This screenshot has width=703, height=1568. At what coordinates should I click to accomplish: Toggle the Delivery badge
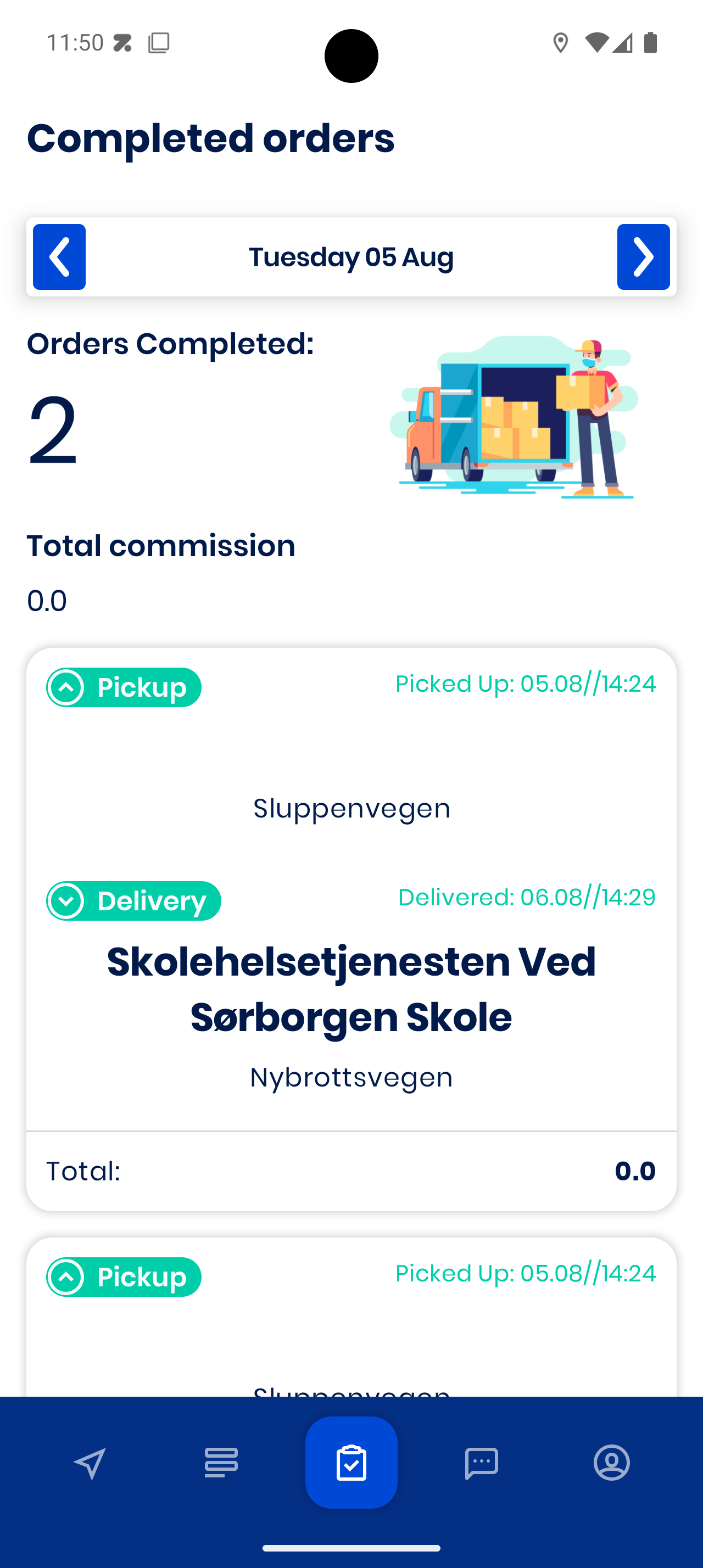(x=134, y=901)
